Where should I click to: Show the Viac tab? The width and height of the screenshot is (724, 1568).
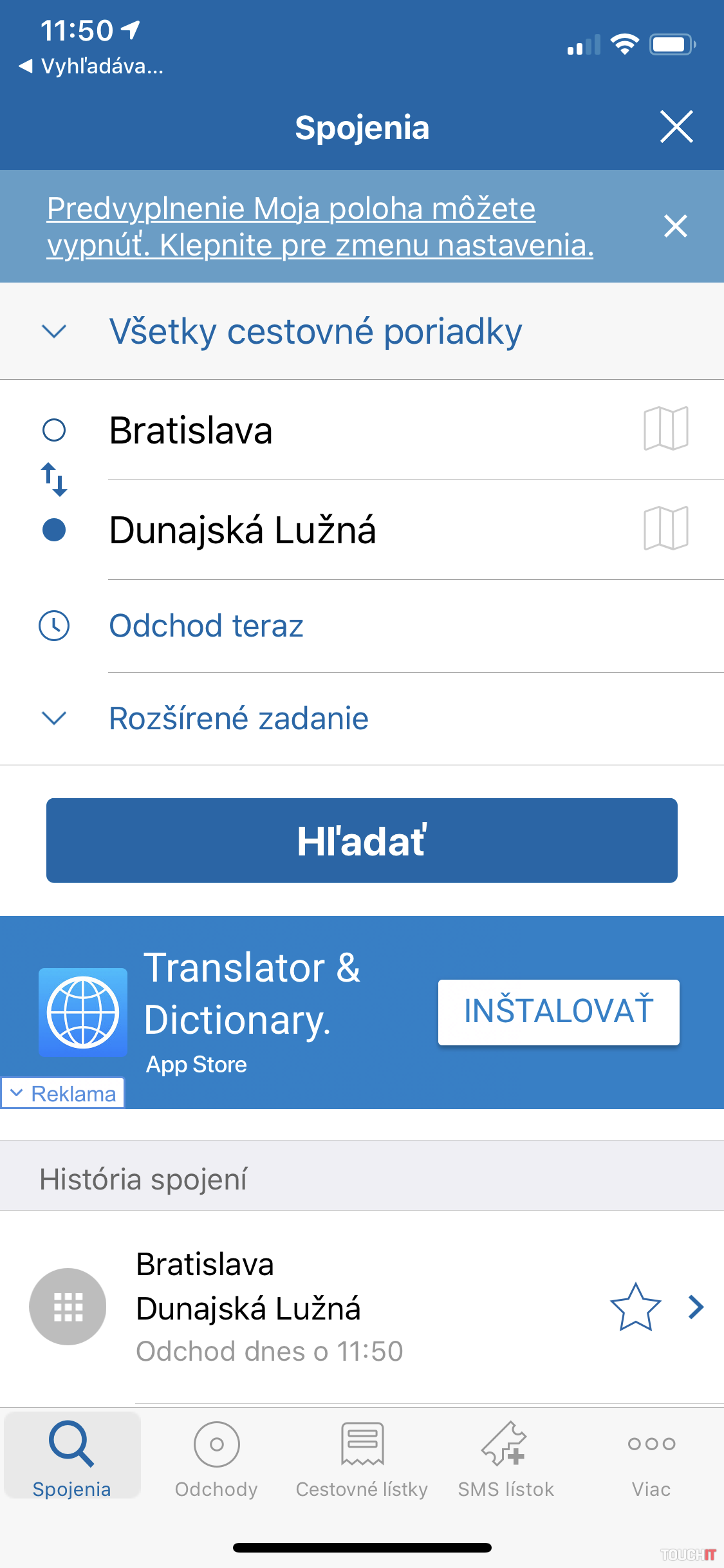coord(651,1458)
